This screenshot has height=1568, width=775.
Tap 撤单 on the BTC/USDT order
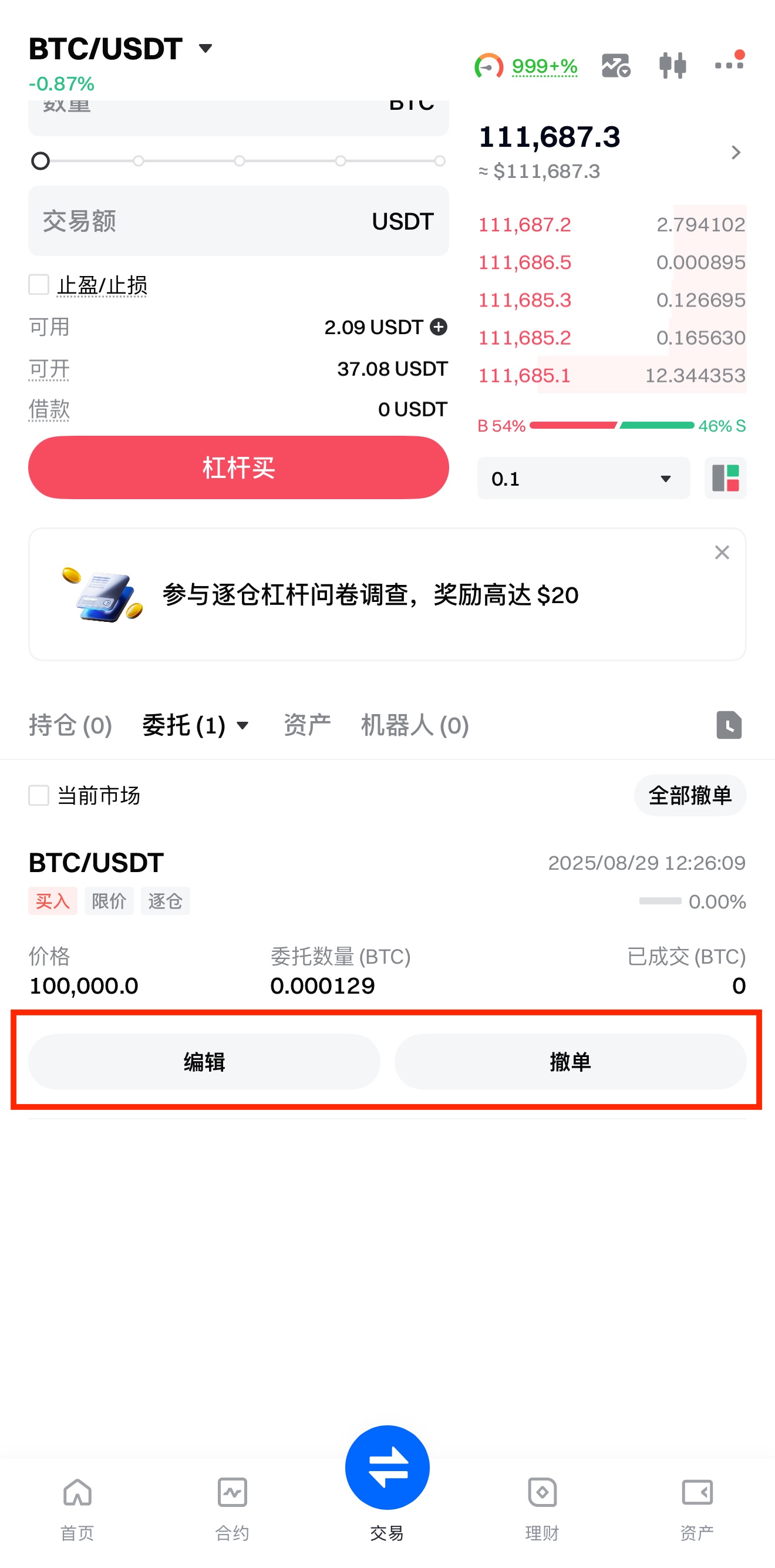(x=570, y=1062)
